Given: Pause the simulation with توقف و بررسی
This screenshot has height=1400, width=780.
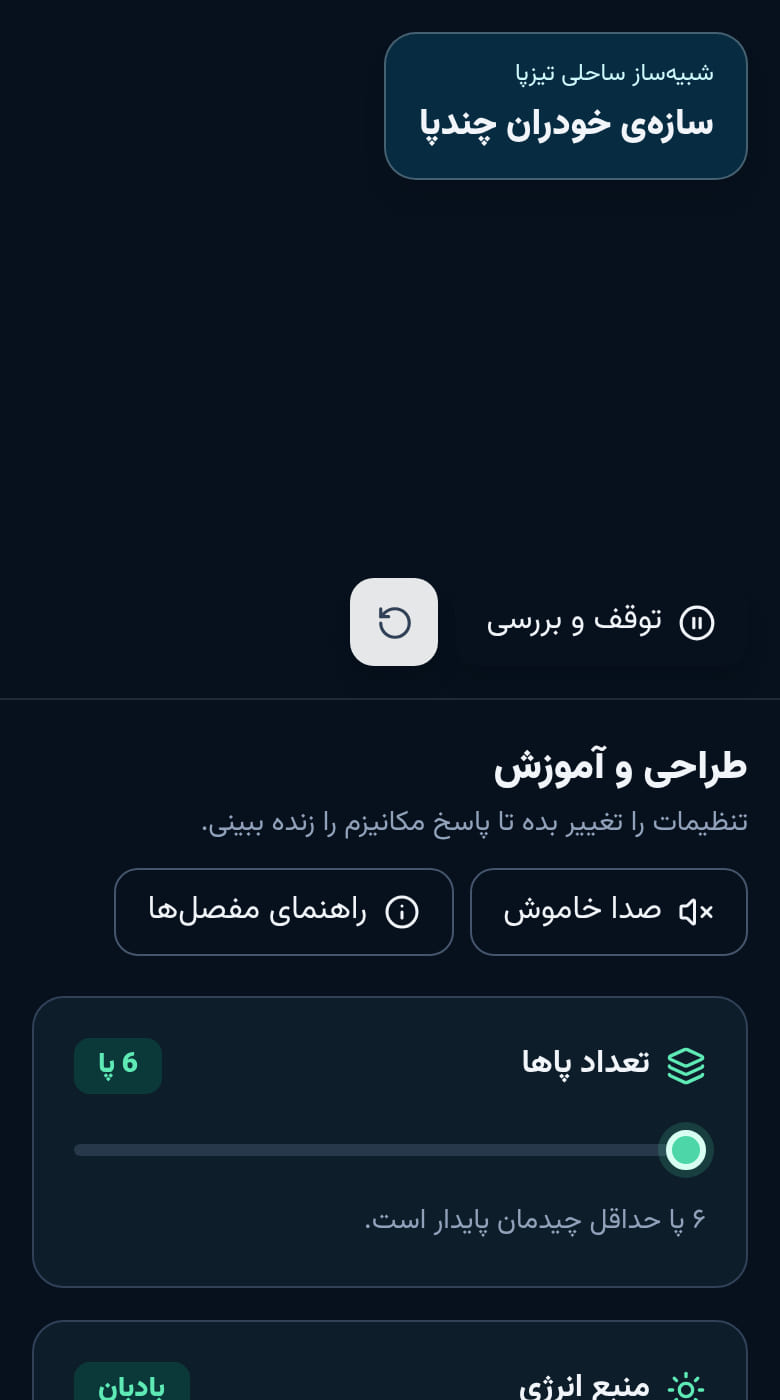Looking at the screenshot, I should [x=601, y=622].
